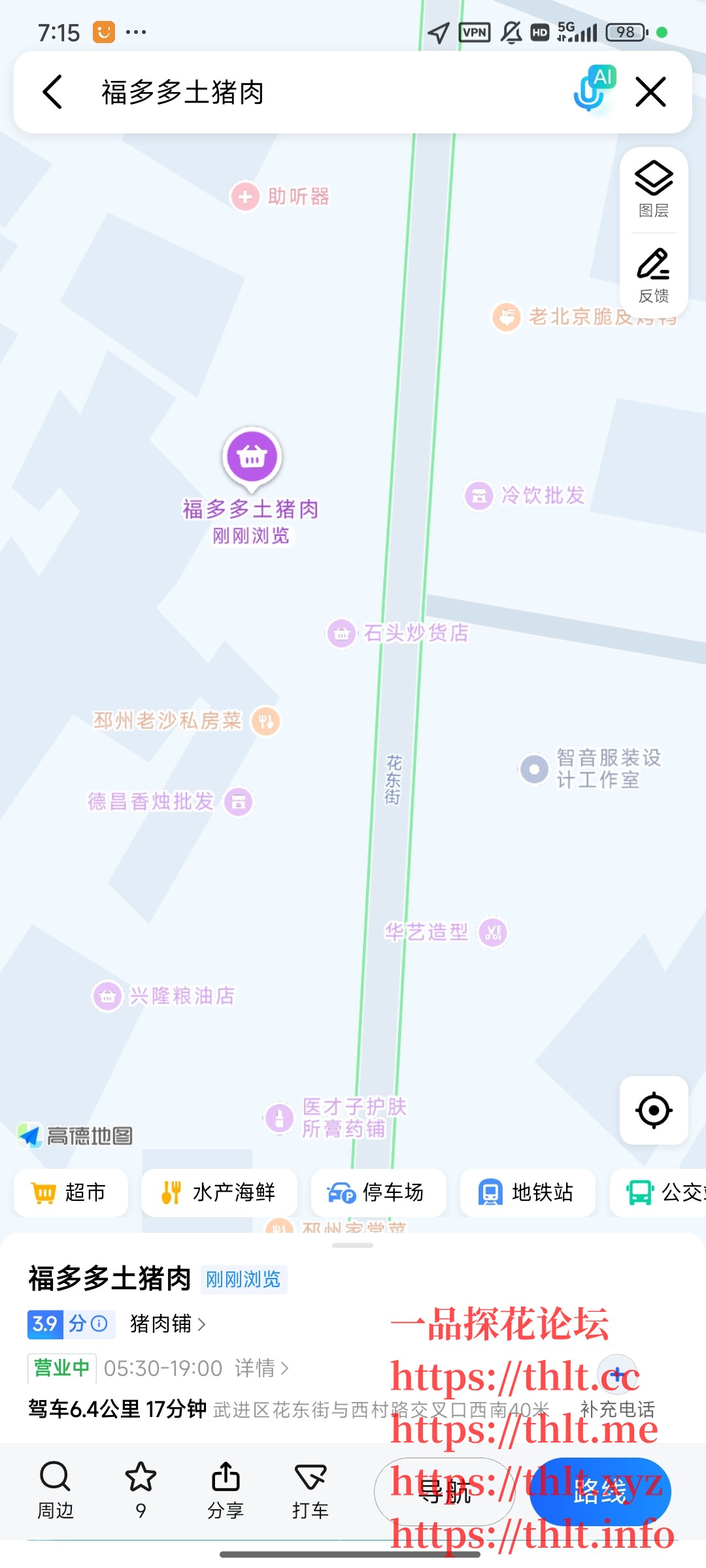Enable the 地铁站 subway station filter

[x=527, y=1193]
